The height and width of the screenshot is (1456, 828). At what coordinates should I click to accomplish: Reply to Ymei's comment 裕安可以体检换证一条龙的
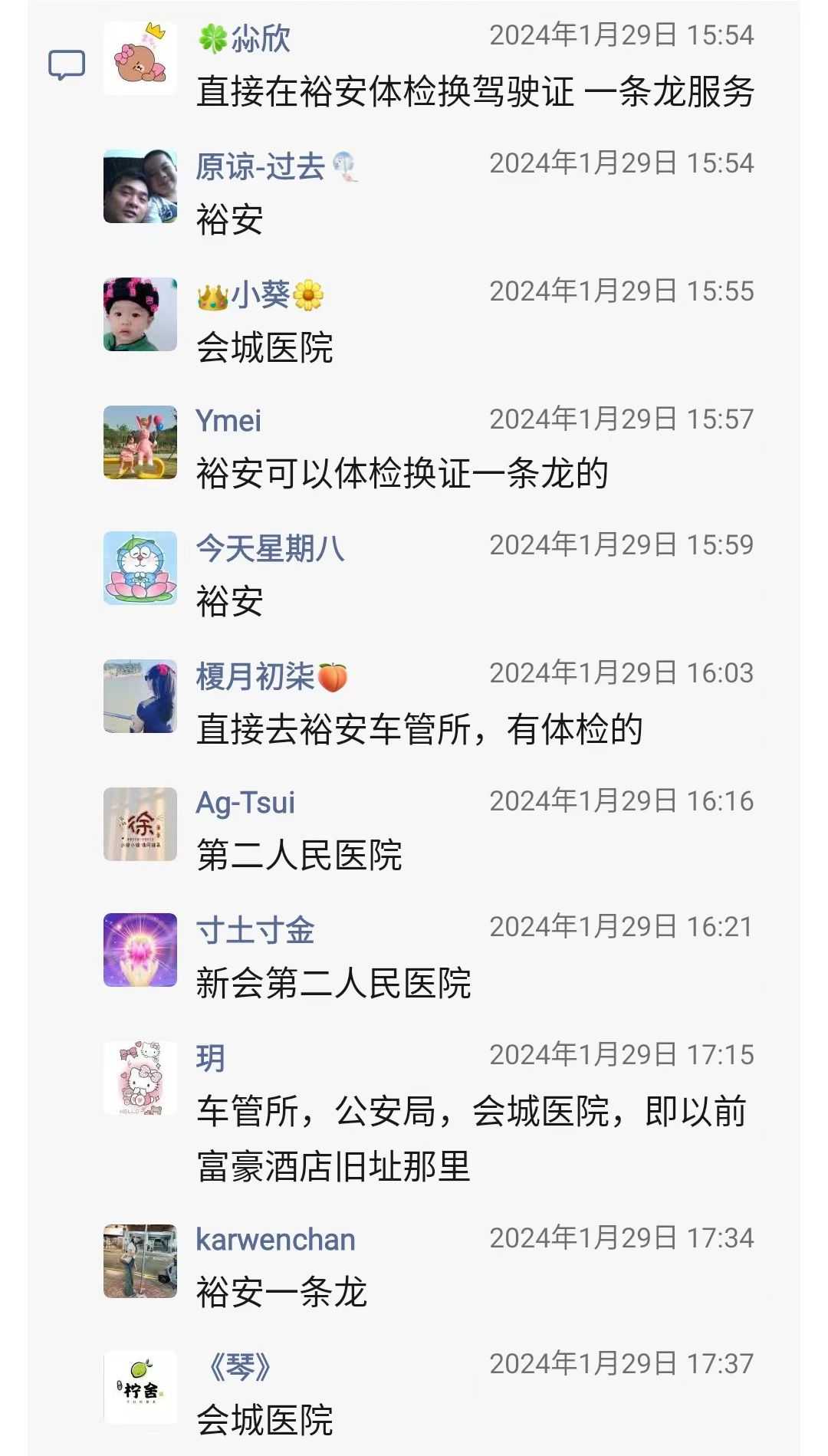(402, 474)
